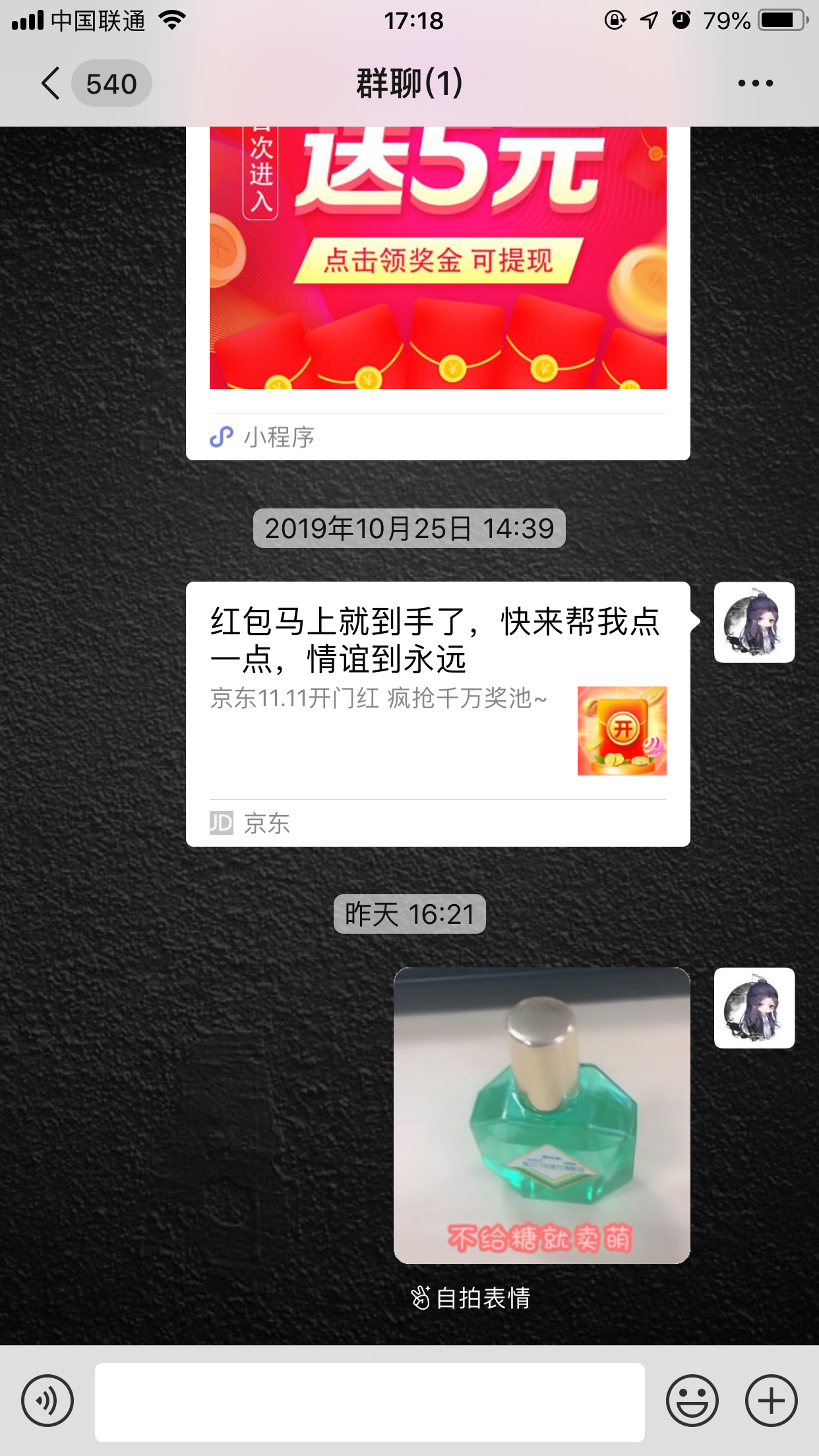Screen dimensions: 819x1456
Task: View the green bottle sticker image
Action: [x=541, y=1115]
